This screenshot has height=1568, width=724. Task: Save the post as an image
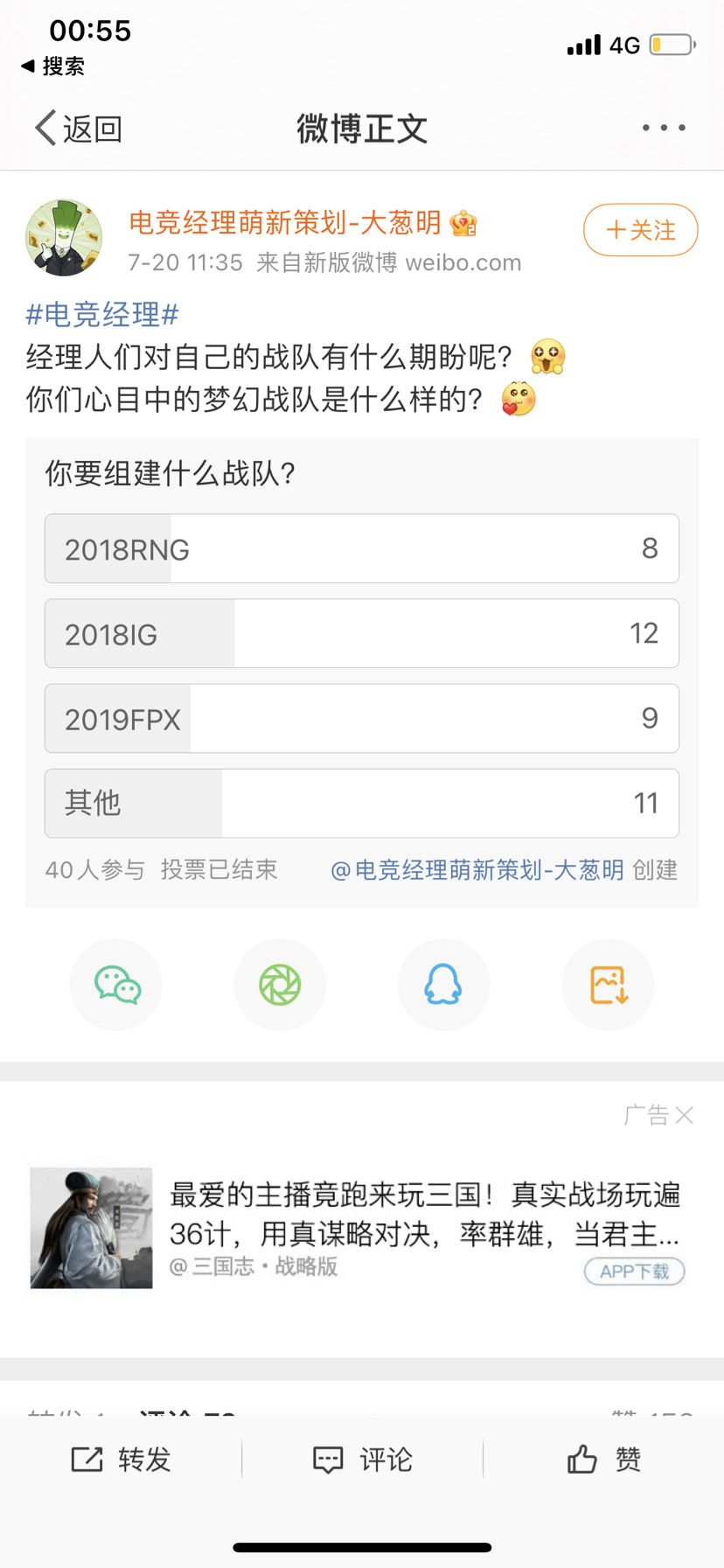(x=608, y=985)
